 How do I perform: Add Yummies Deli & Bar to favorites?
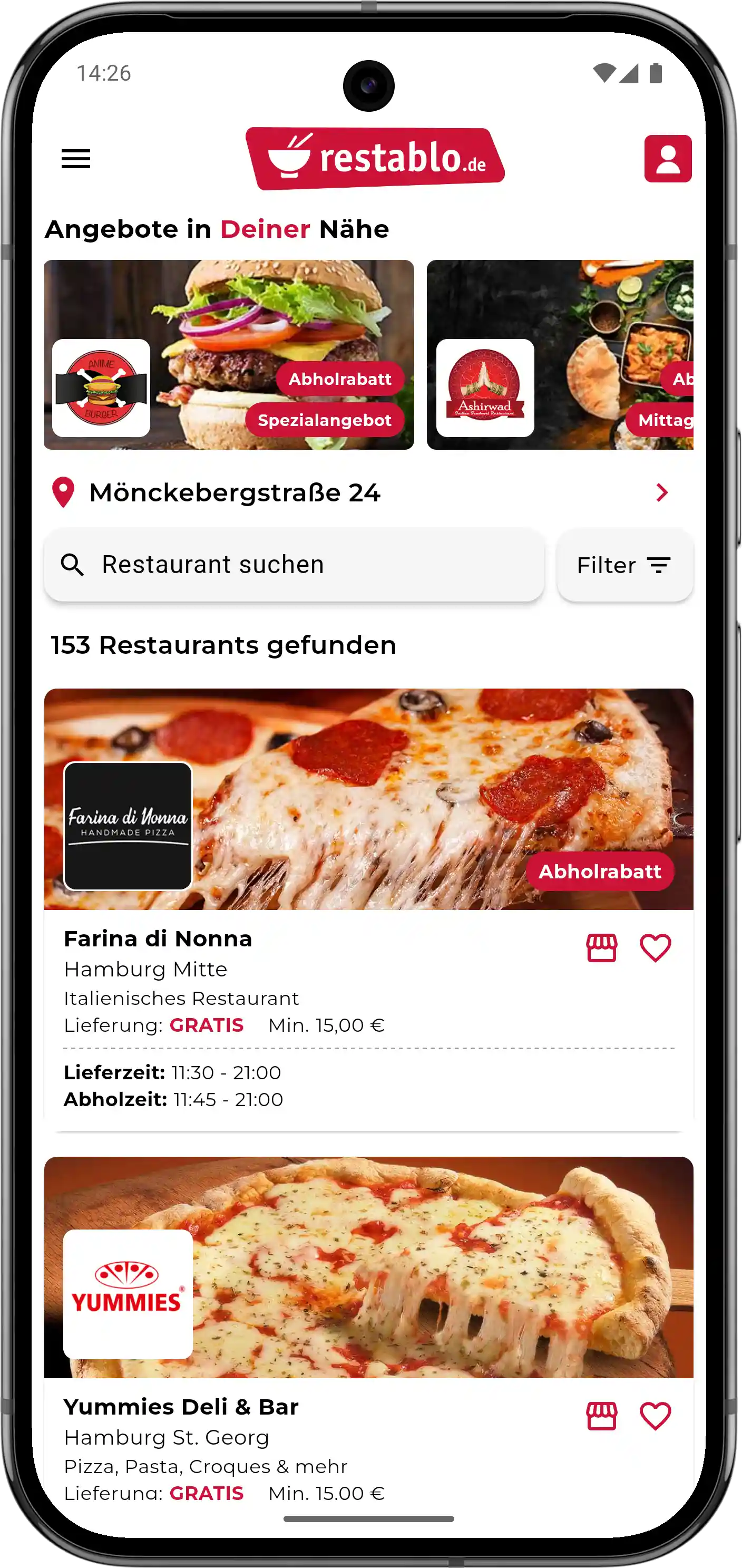point(655,1416)
